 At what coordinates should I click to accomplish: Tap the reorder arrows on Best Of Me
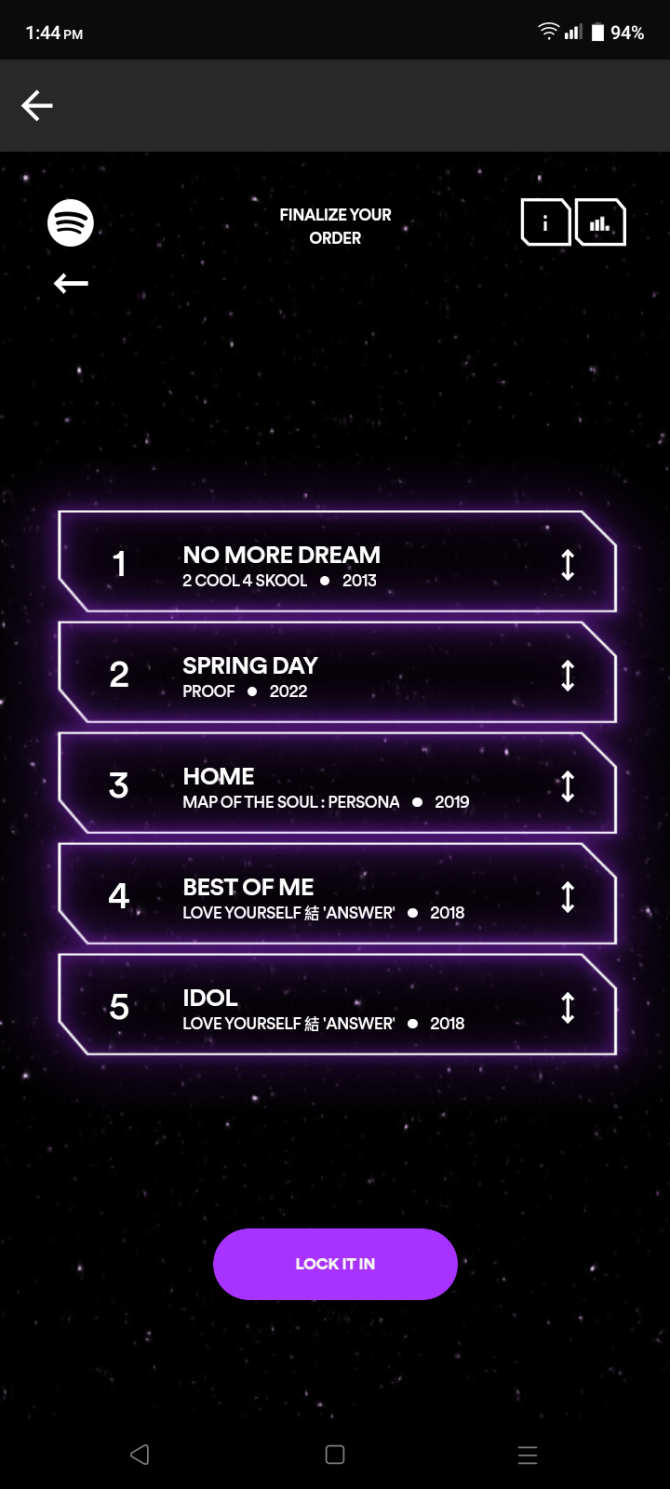point(567,897)
